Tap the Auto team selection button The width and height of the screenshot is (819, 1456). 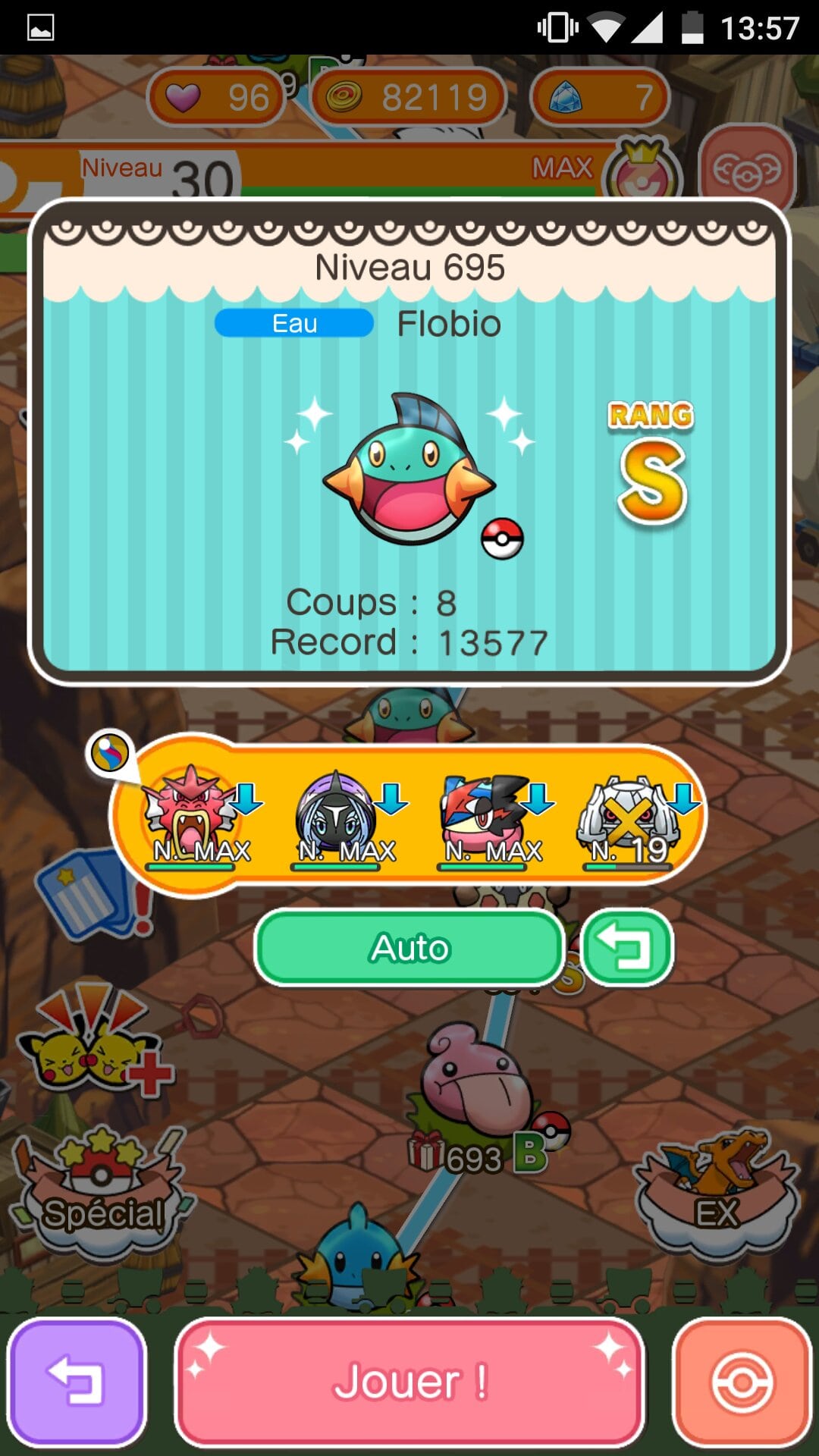tap(409, 948)
